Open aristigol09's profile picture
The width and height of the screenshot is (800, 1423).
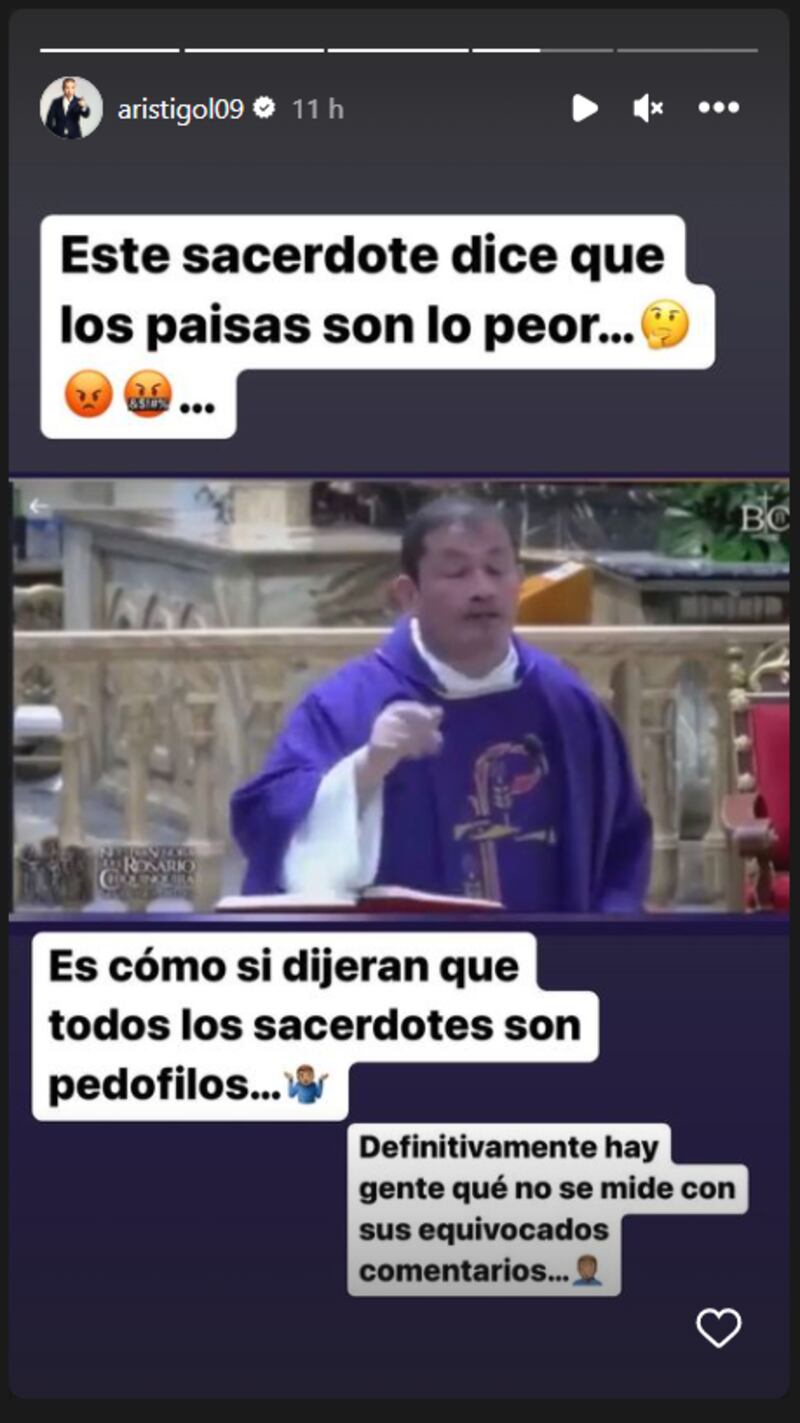[71, 108]
